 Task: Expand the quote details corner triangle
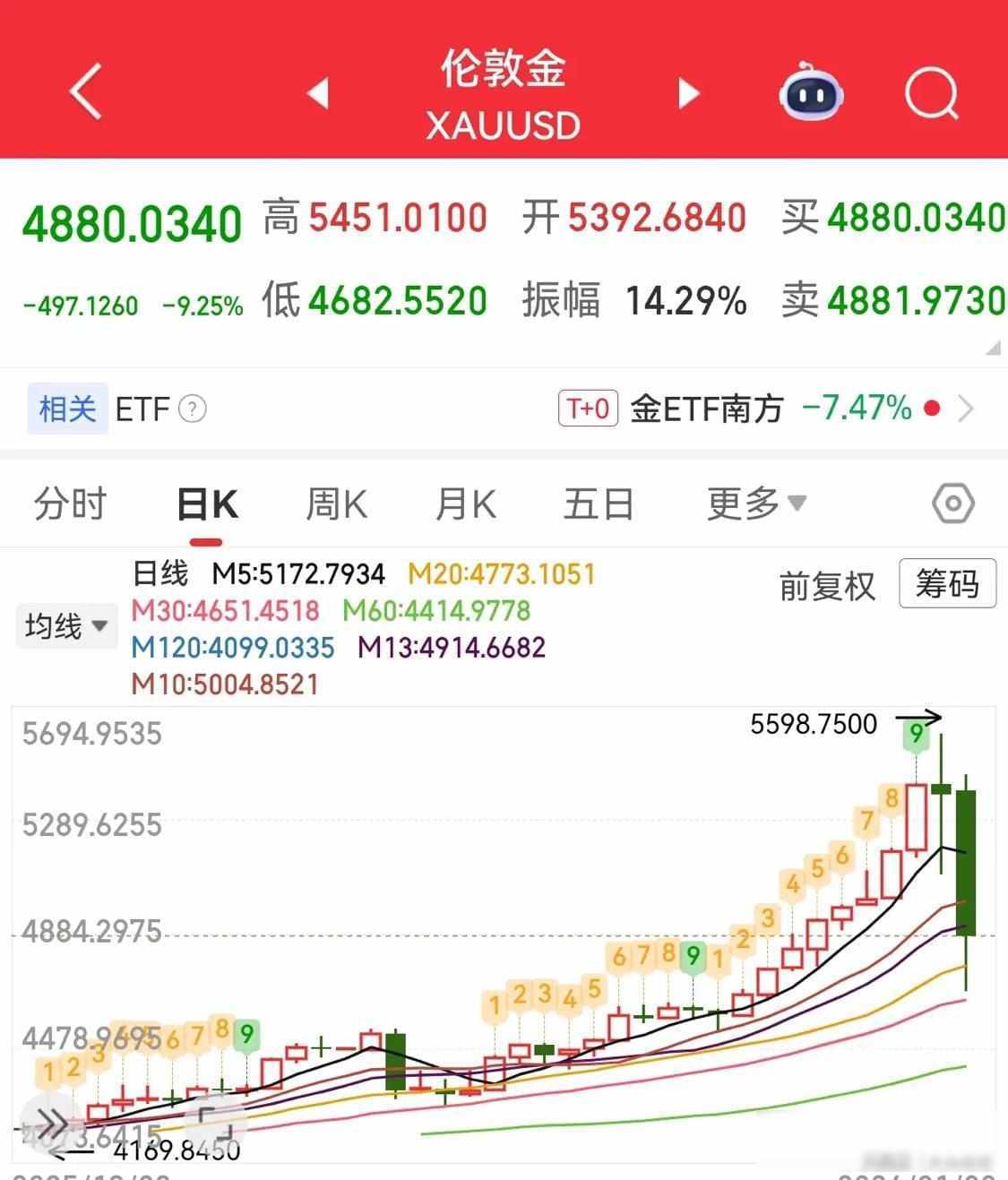click(x=993, y=348)
